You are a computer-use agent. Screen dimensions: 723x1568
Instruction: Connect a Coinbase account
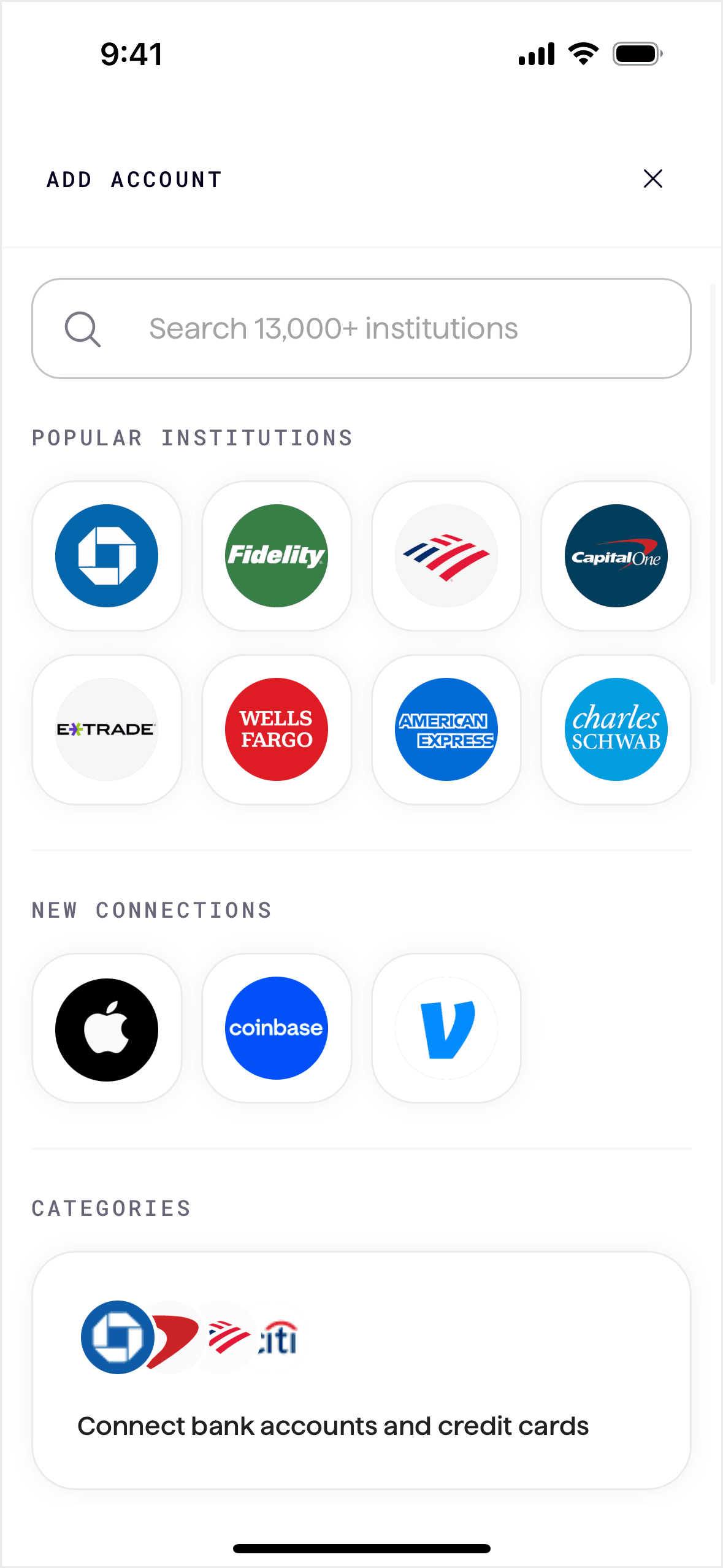point(277,1028)
